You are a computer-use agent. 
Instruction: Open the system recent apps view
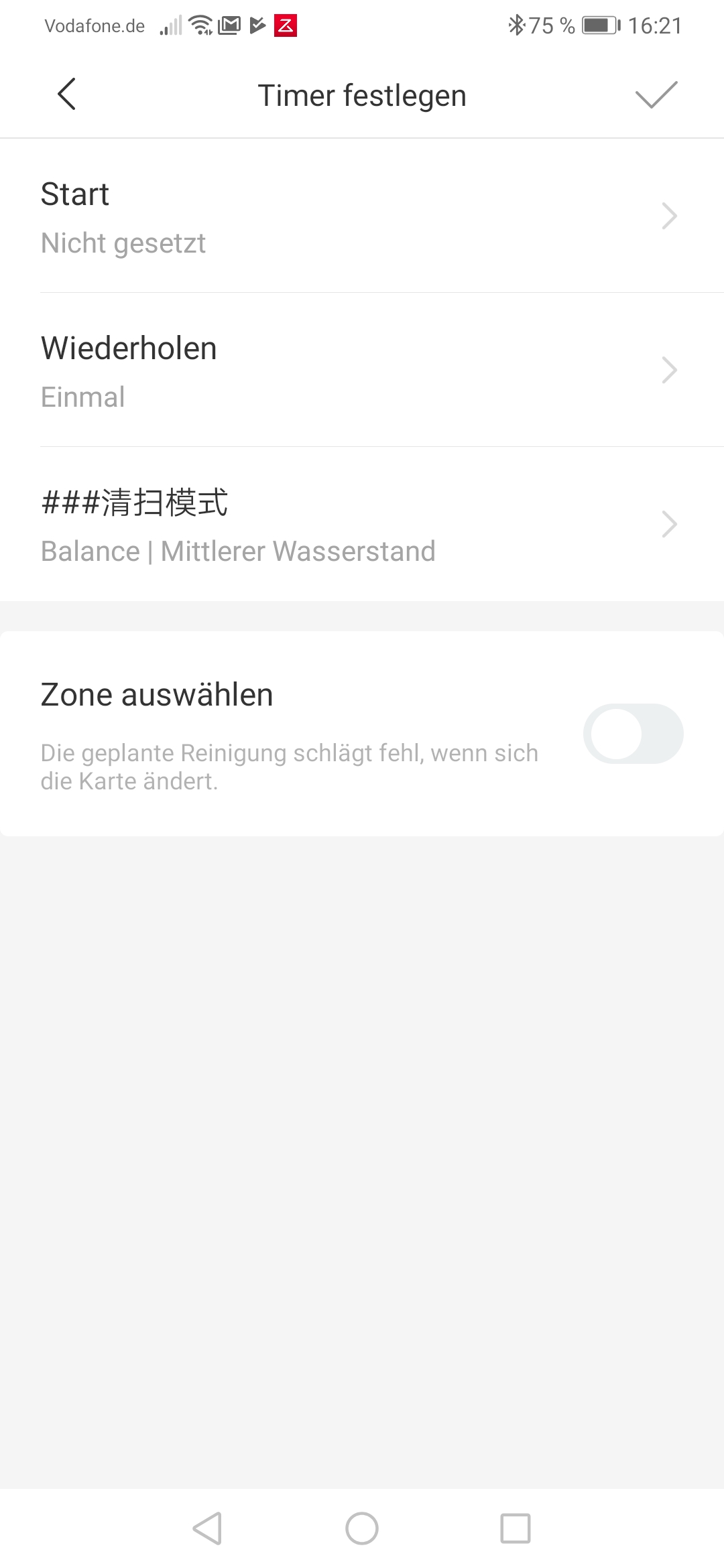point(515,1528)
